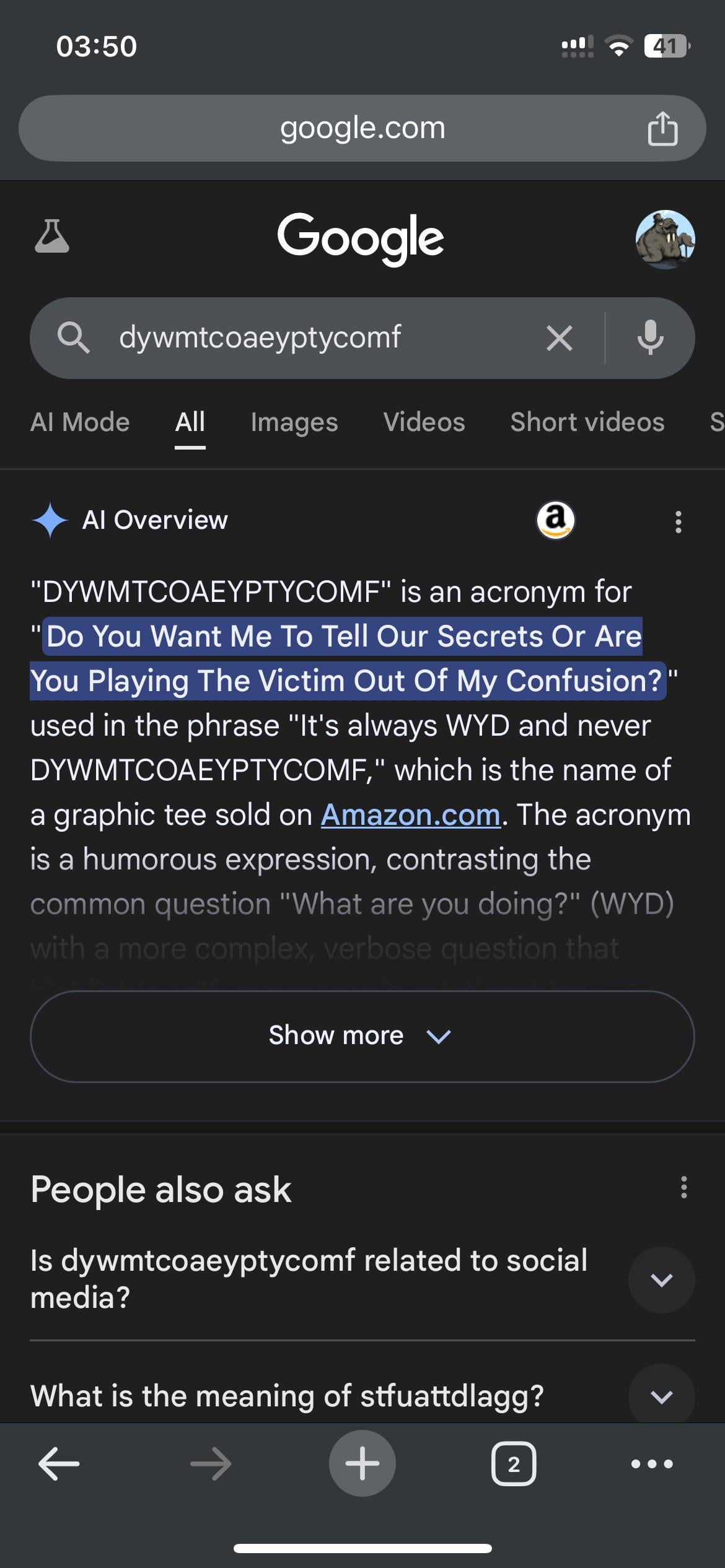Share this page from the address bar
725x1568 pixels.
click(x=662, y=129)
